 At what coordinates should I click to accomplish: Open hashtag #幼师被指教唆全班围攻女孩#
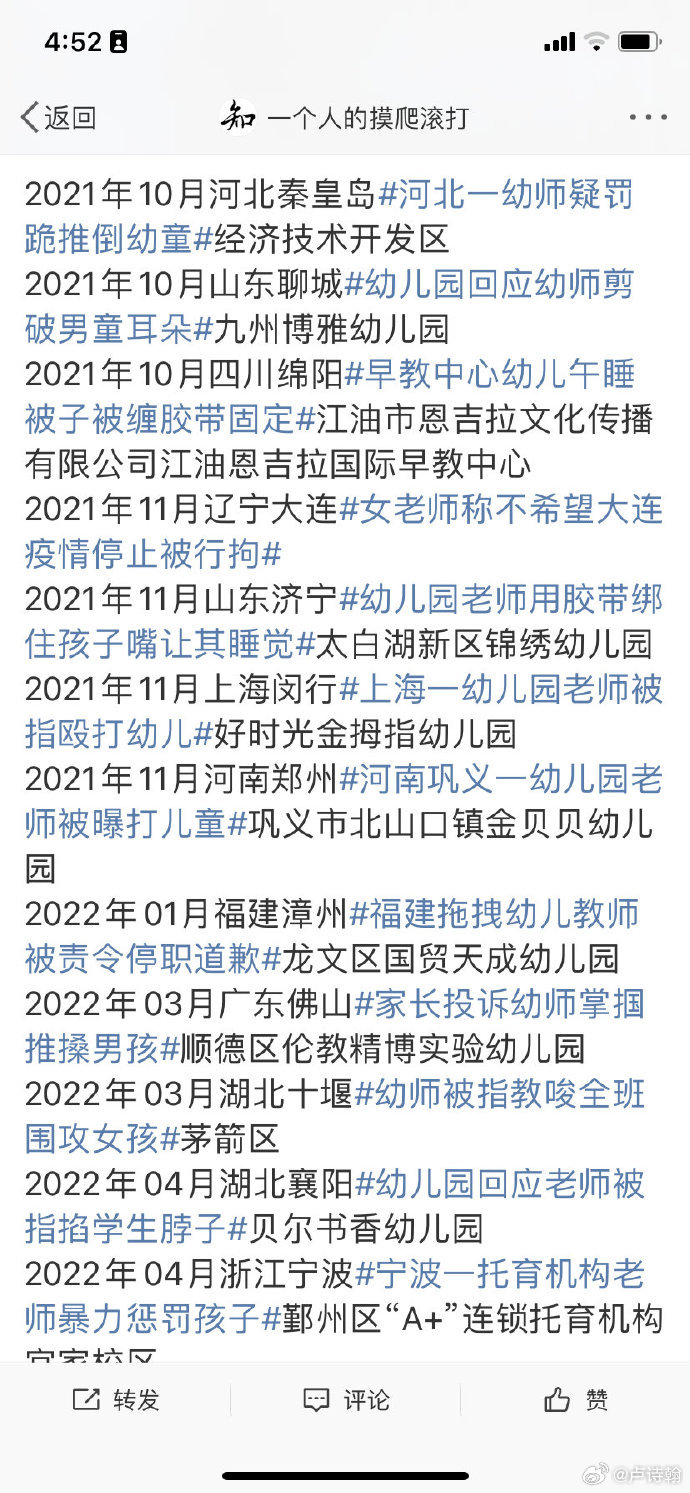[499, 1094]
